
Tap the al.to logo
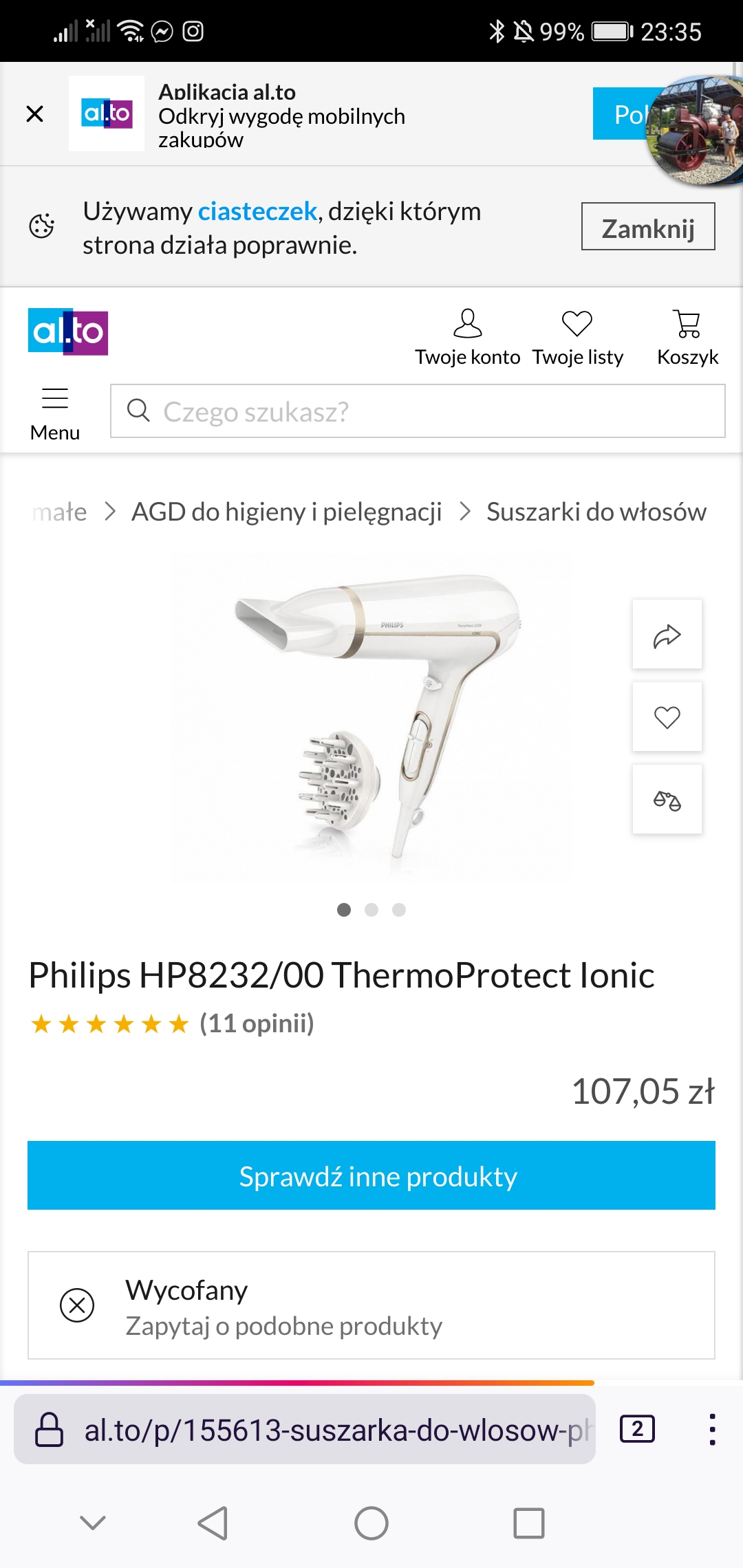click(67, 332)
